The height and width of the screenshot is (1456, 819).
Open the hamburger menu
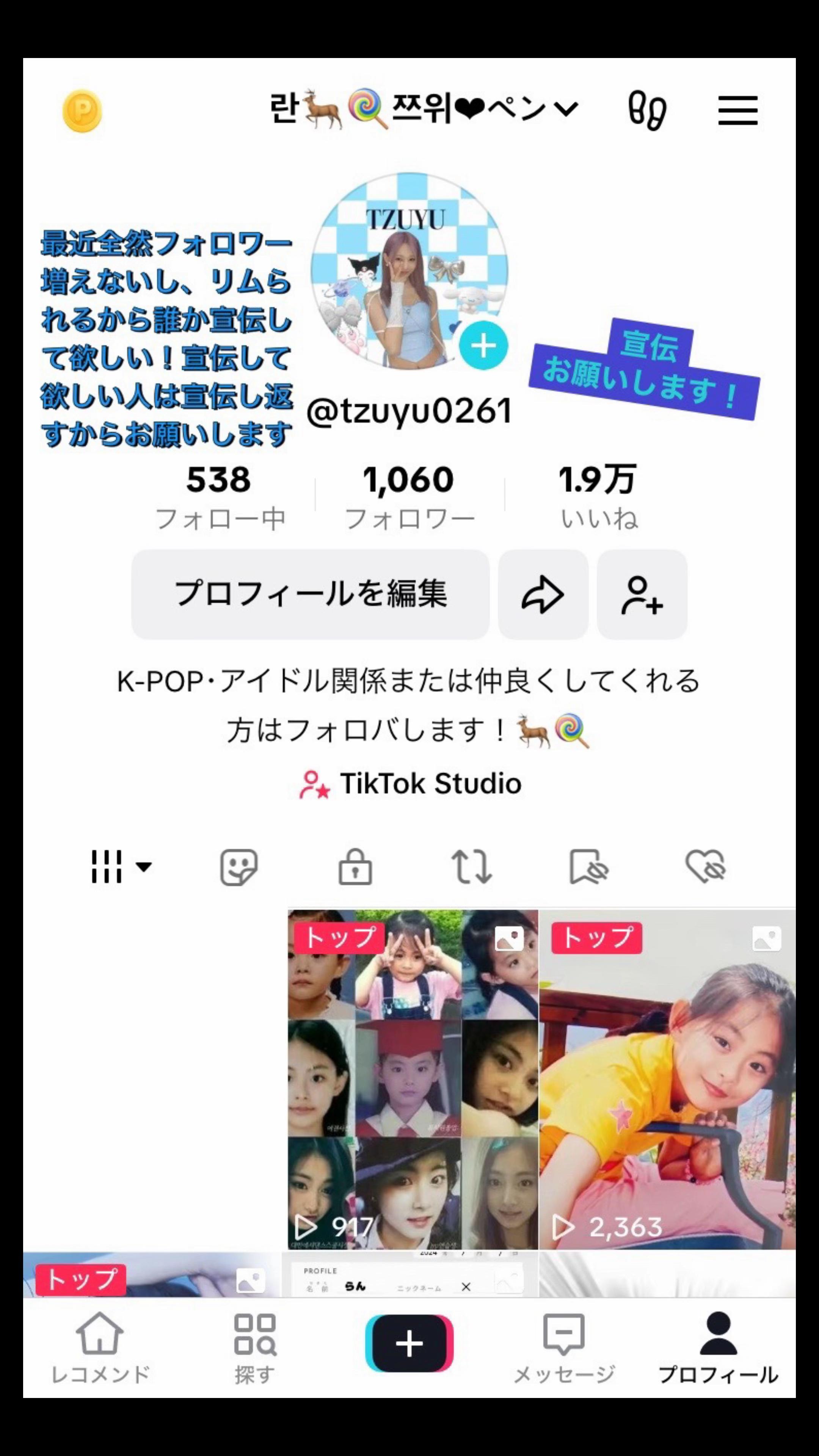[x=737, y=110]
